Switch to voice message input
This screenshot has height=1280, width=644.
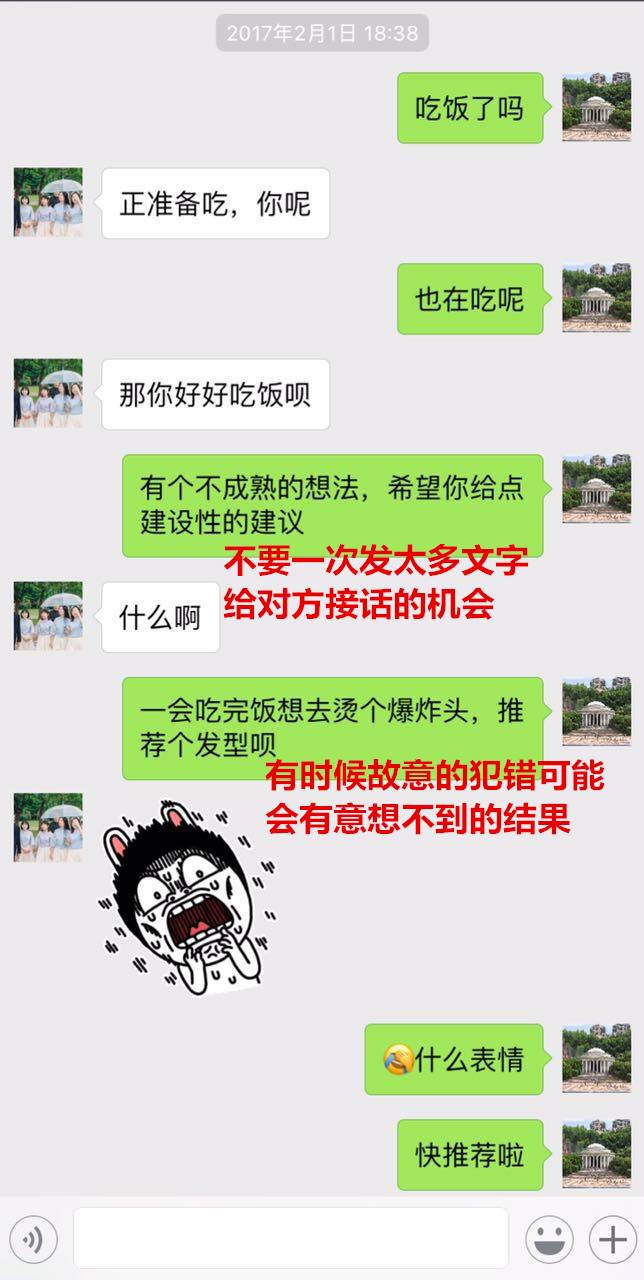33,1240
